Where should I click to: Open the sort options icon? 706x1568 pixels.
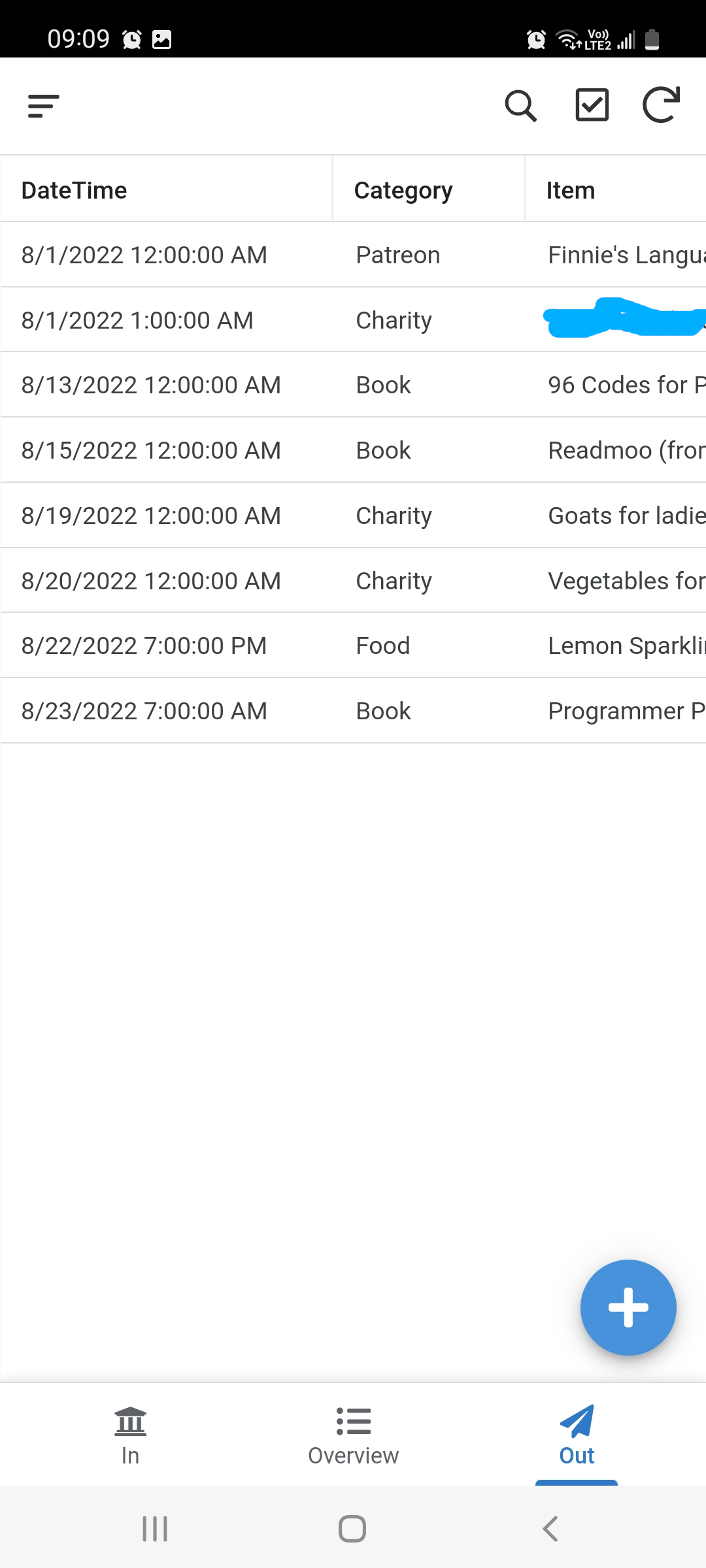43,106
